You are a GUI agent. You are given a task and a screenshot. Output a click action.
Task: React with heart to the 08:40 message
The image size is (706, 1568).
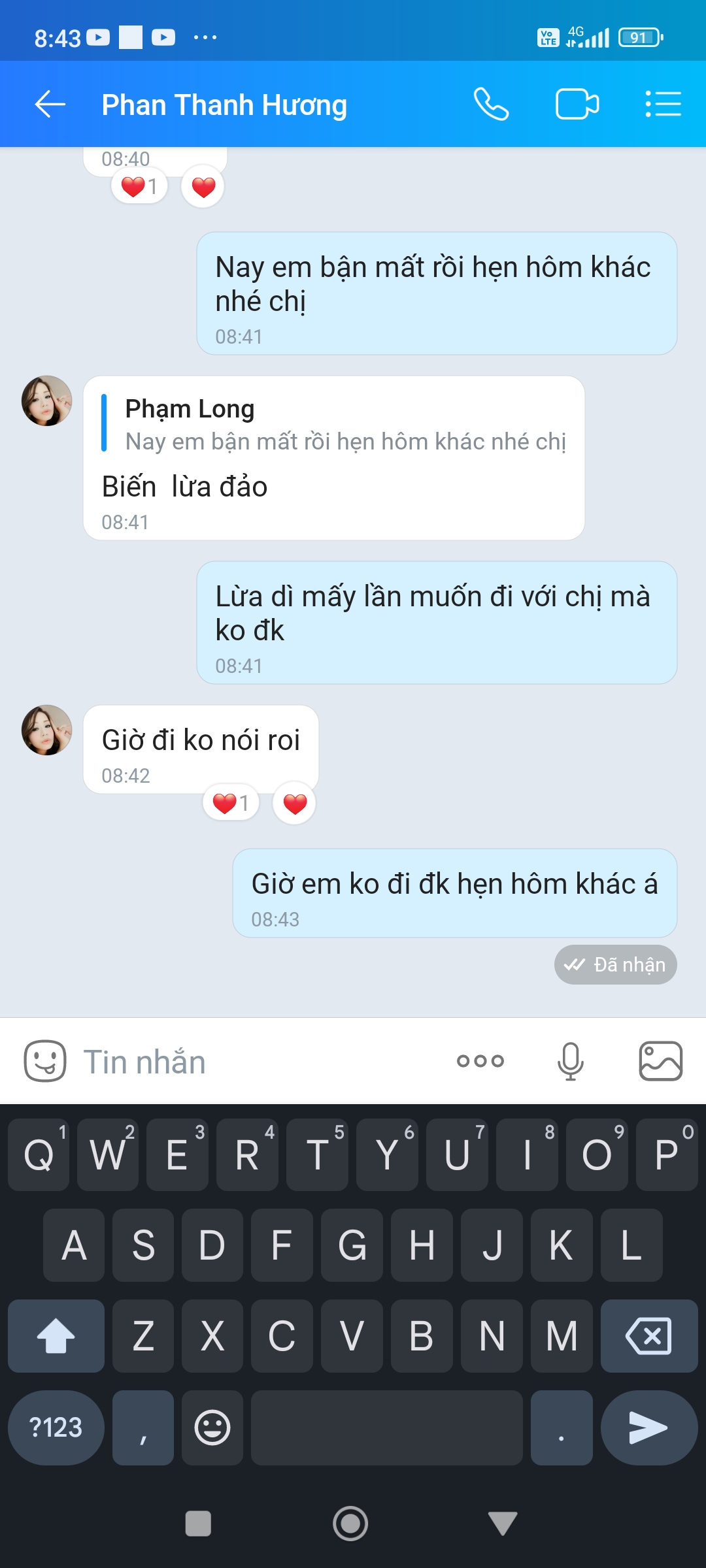pos(203,187)
